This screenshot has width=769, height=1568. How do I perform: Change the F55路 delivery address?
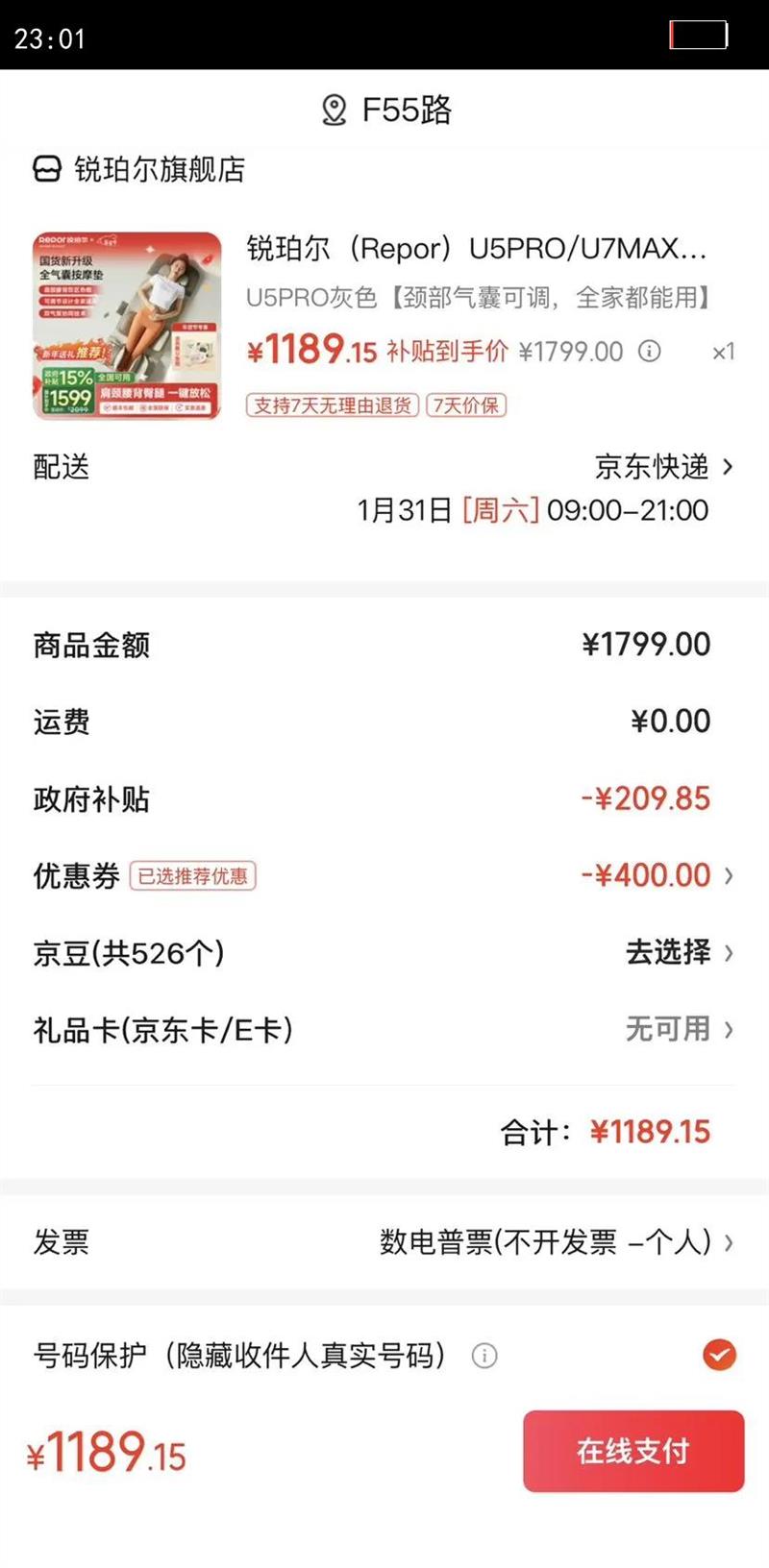386,110
